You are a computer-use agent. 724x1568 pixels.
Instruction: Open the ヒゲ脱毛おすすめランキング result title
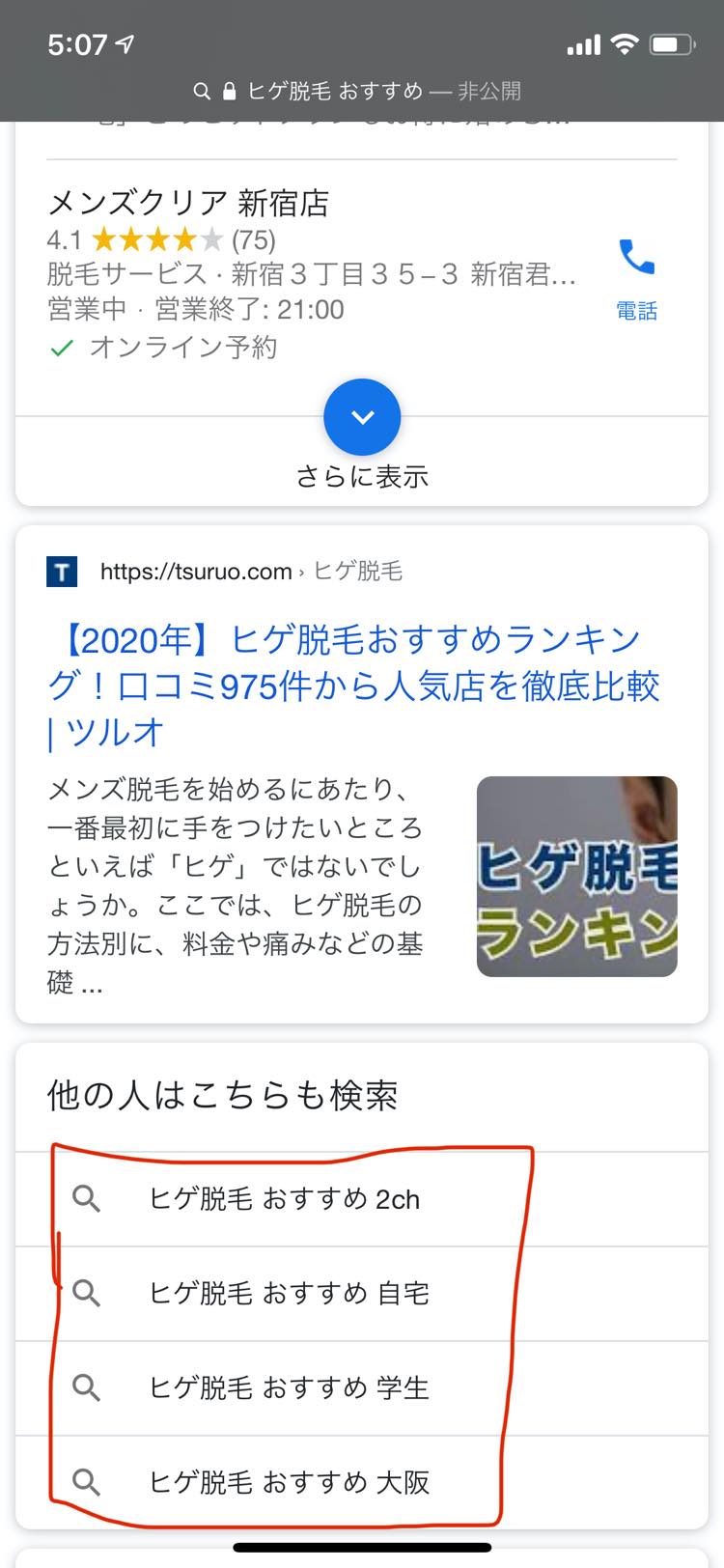pyautogui.click(x=352, y=686)
